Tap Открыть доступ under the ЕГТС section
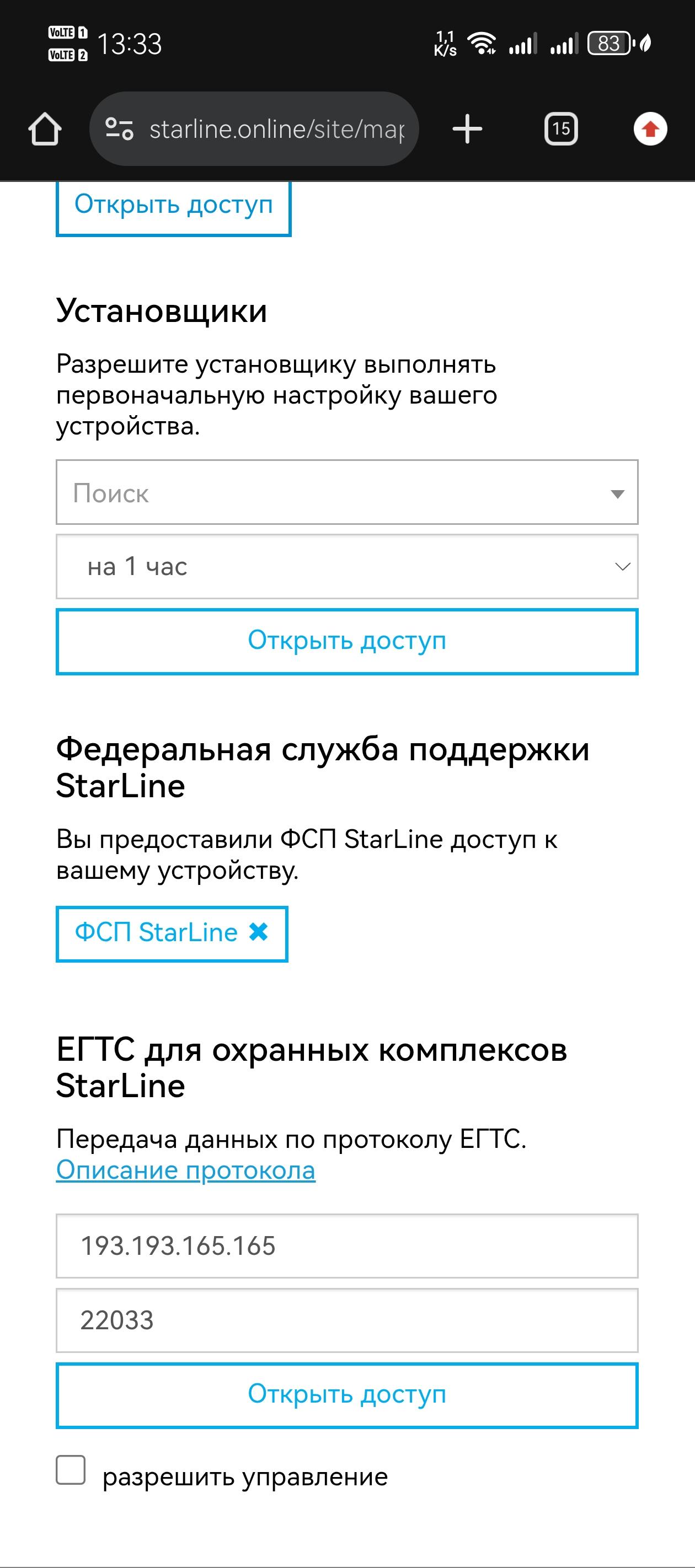This screenshot has height=1568, width=695. (x=346, y=1394)
